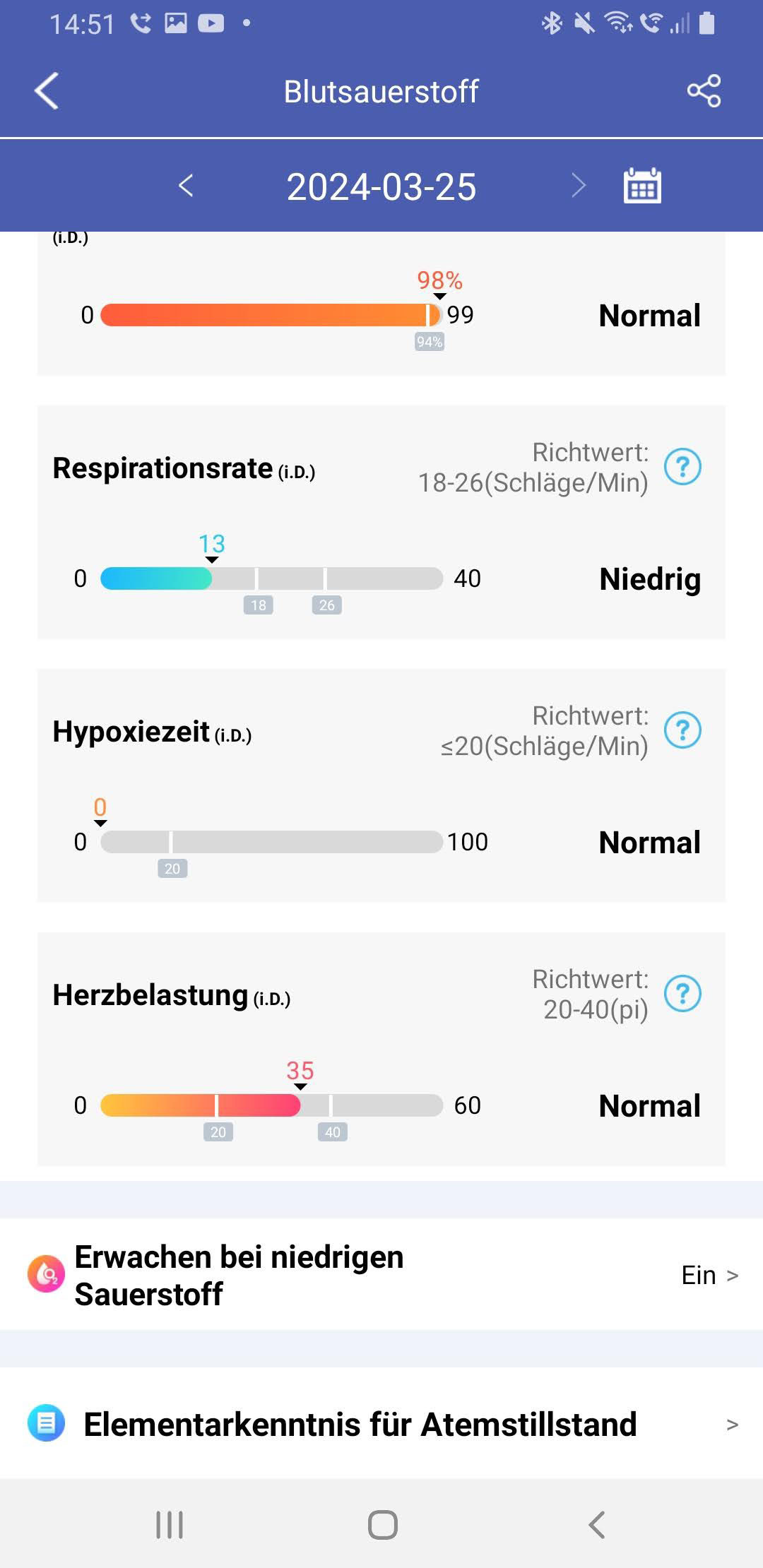Share the Blutsauerstoff report
The width and height of the screenshot is (763, 1568).
point(704,91)
